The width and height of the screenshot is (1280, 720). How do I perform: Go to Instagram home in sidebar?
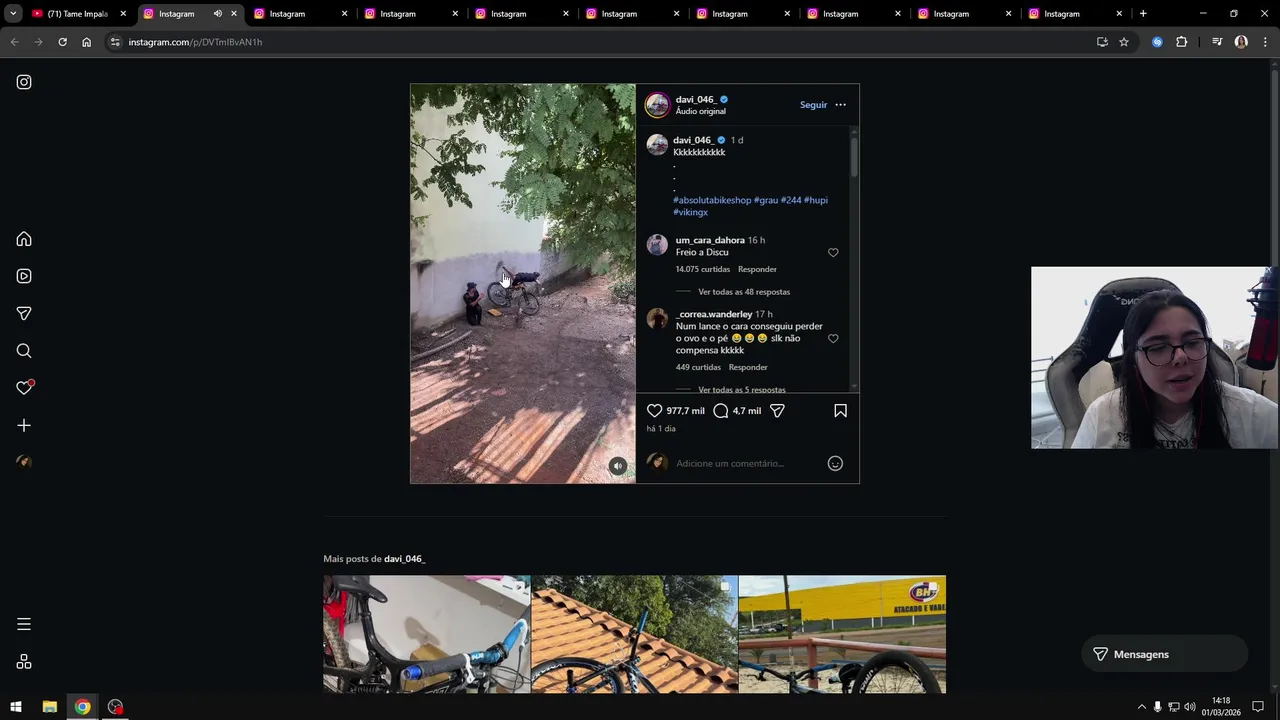pos(24,239)
